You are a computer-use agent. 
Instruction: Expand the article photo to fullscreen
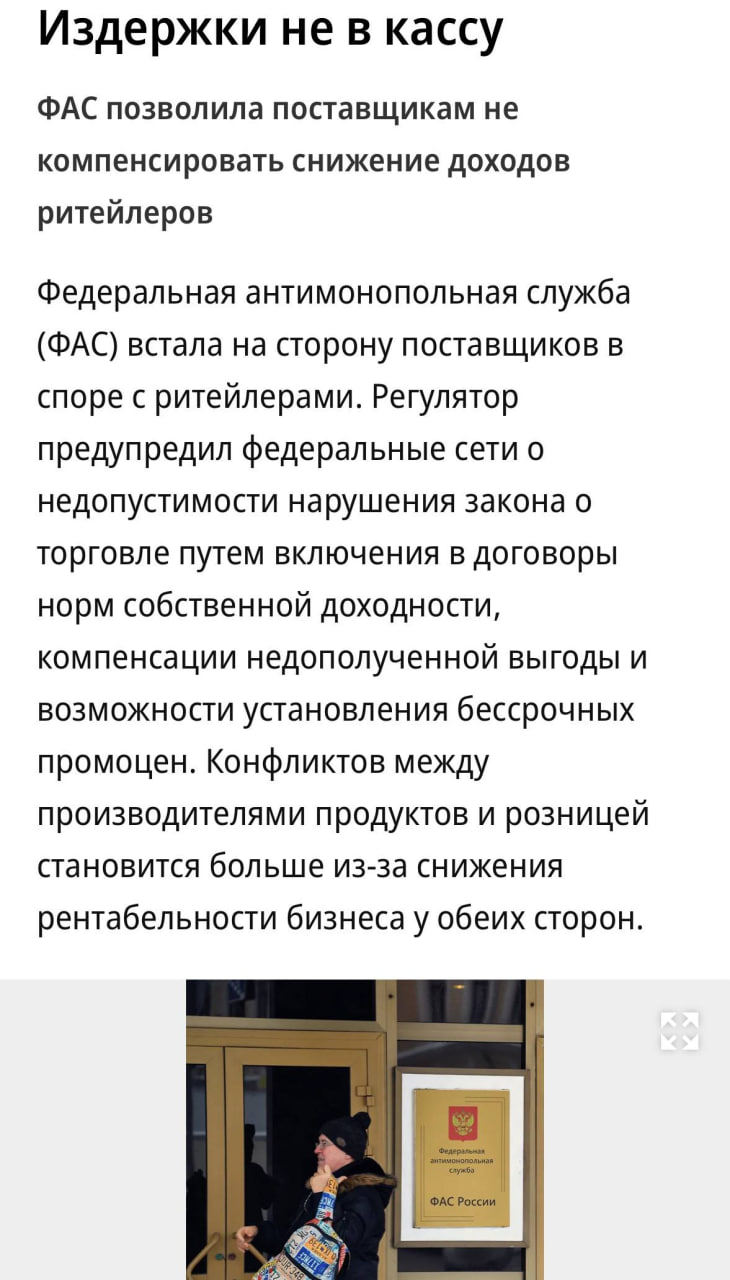click(x=679, y=1031)
